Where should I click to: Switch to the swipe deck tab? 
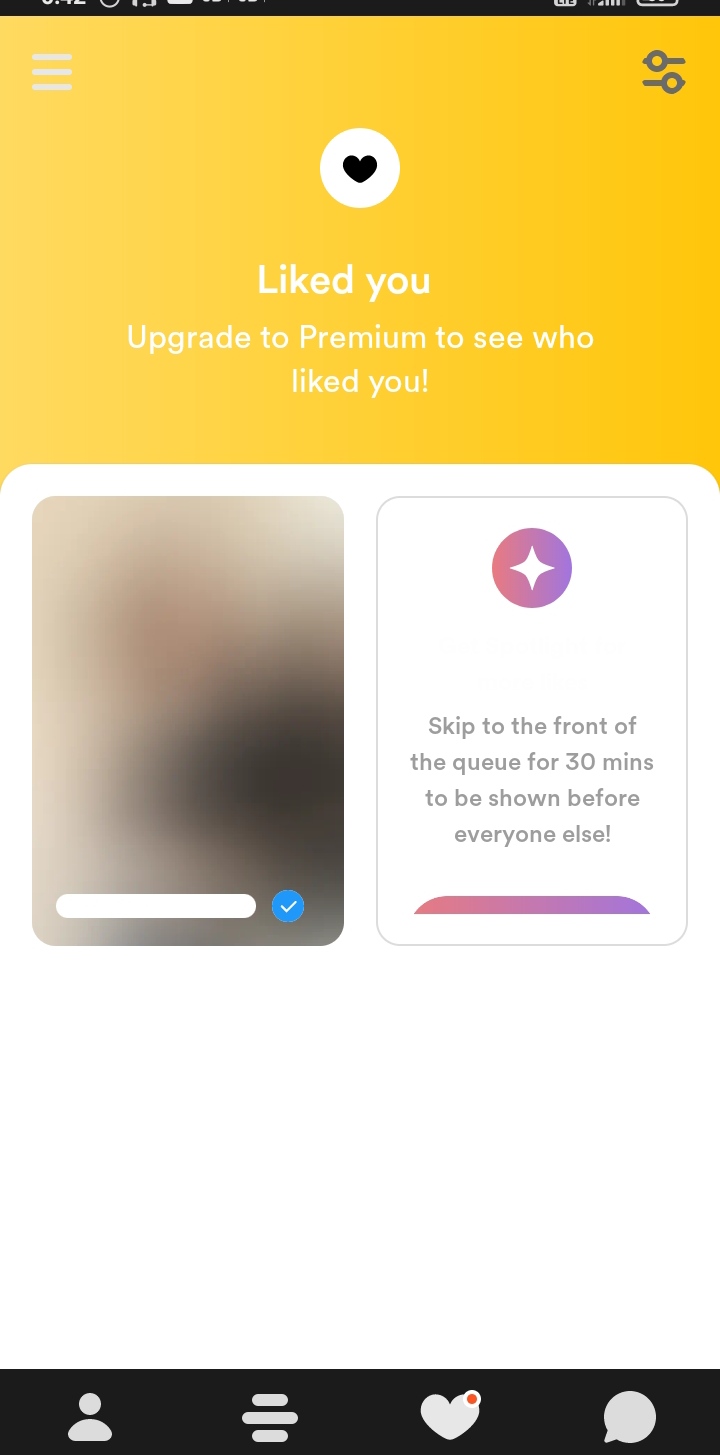coord(270,1416)
